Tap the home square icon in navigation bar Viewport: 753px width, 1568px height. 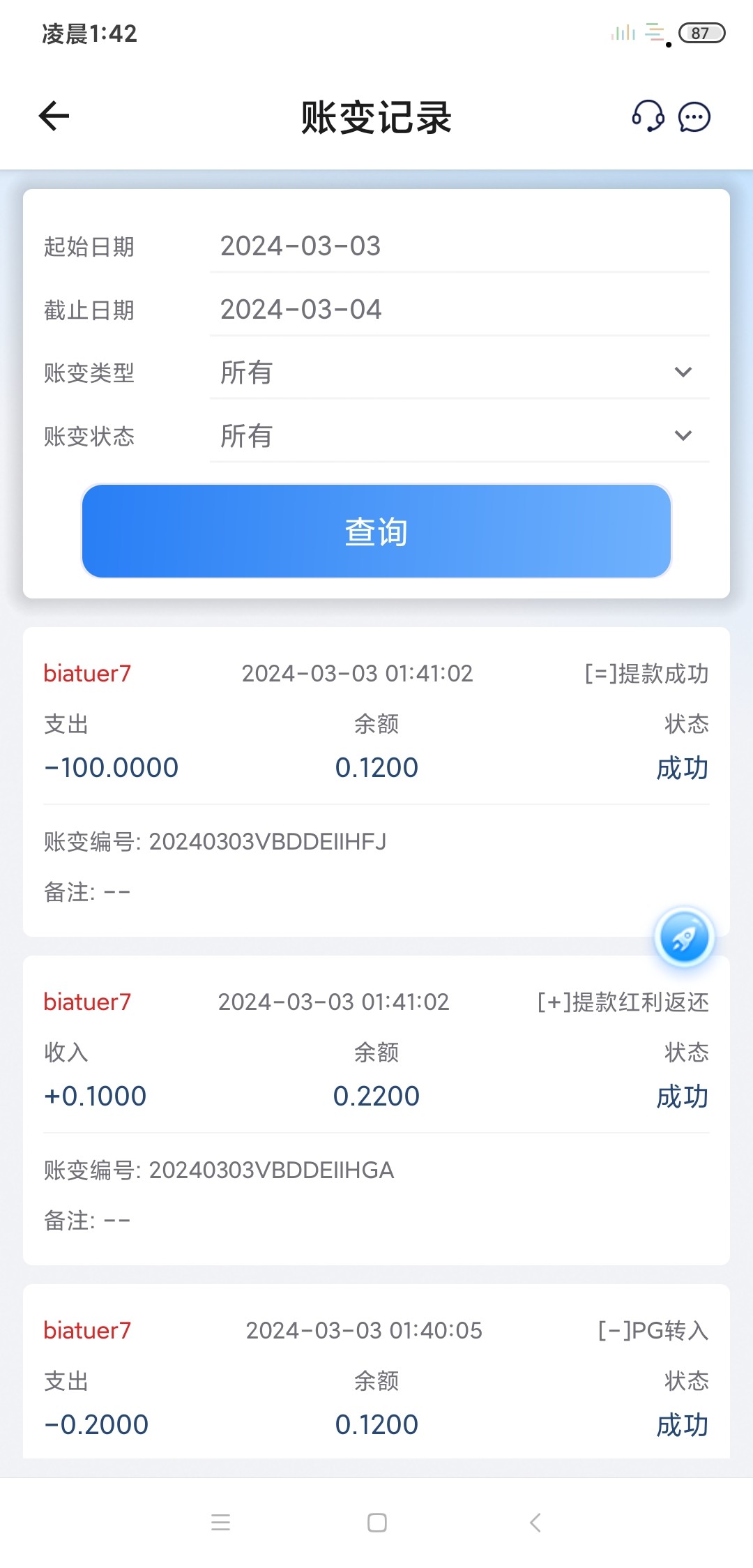(x=376, y=1523)
